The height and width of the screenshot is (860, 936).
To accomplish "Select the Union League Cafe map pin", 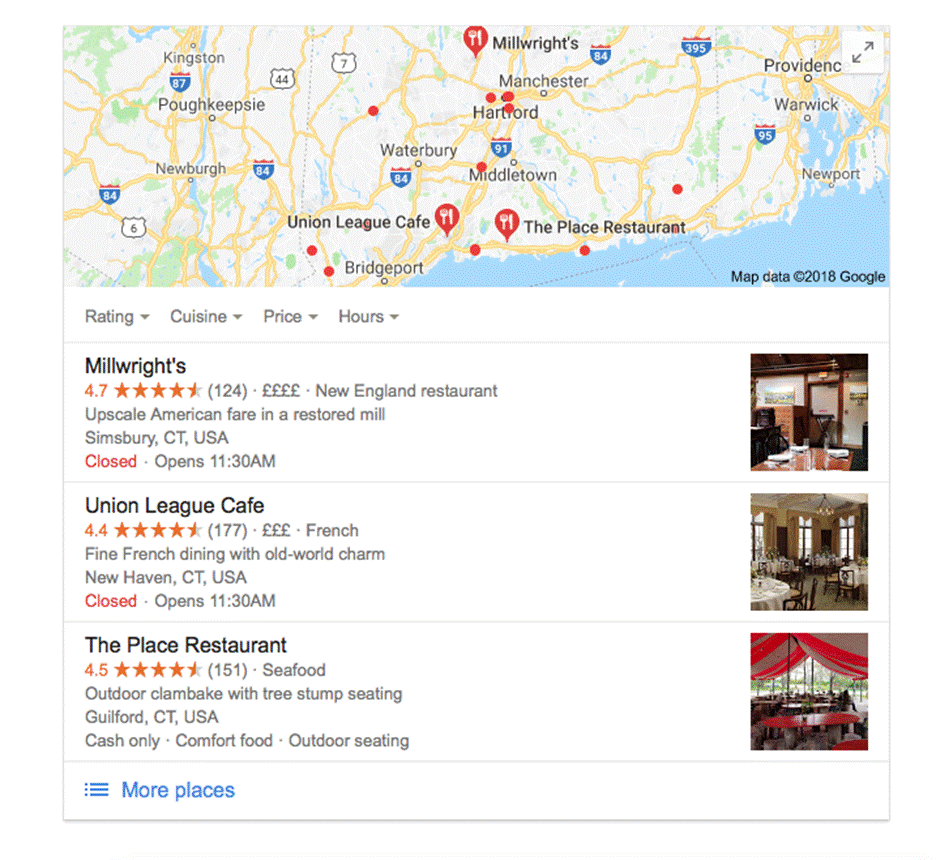I will pos(447,219).
